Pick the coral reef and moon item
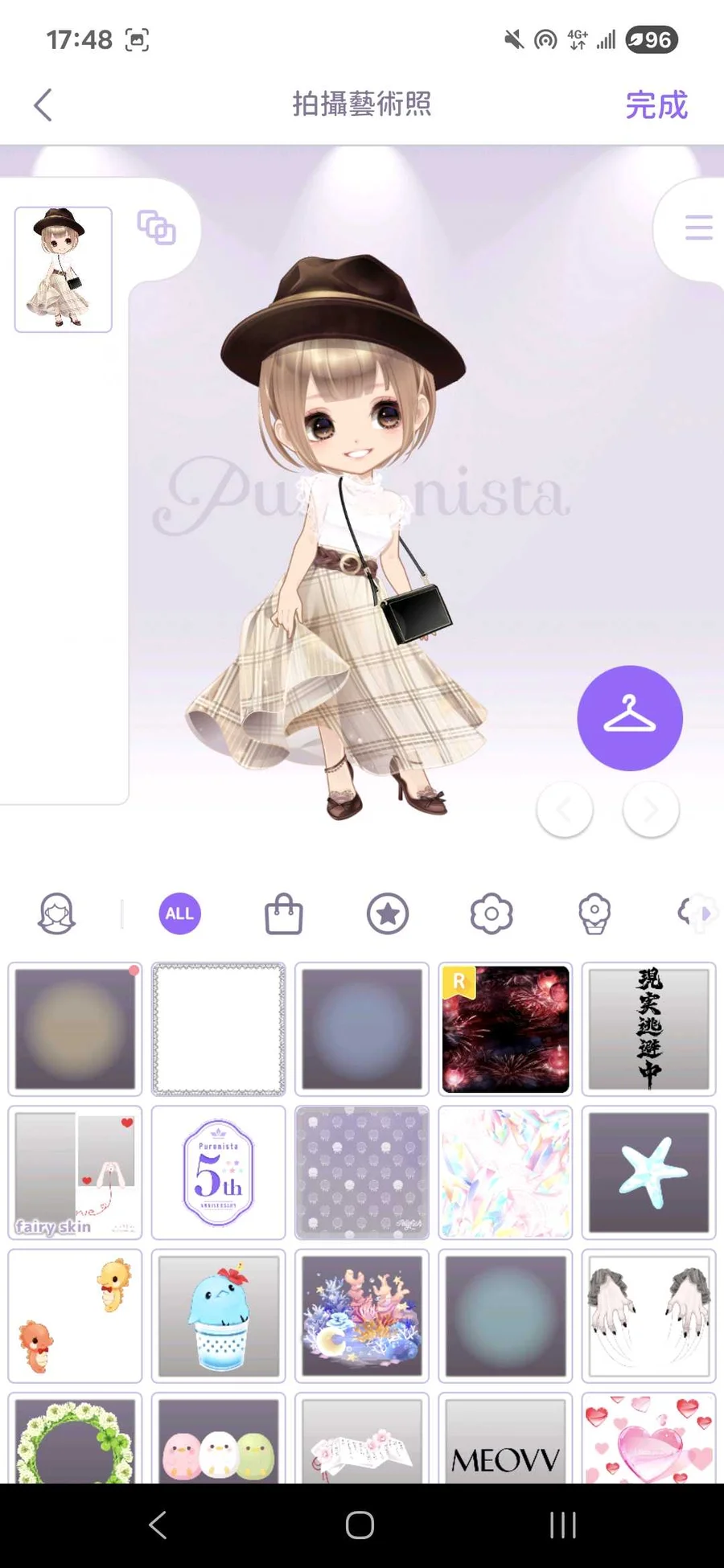The width and height of the screenshot is (724, 1568). click(x=362, y=1316)
